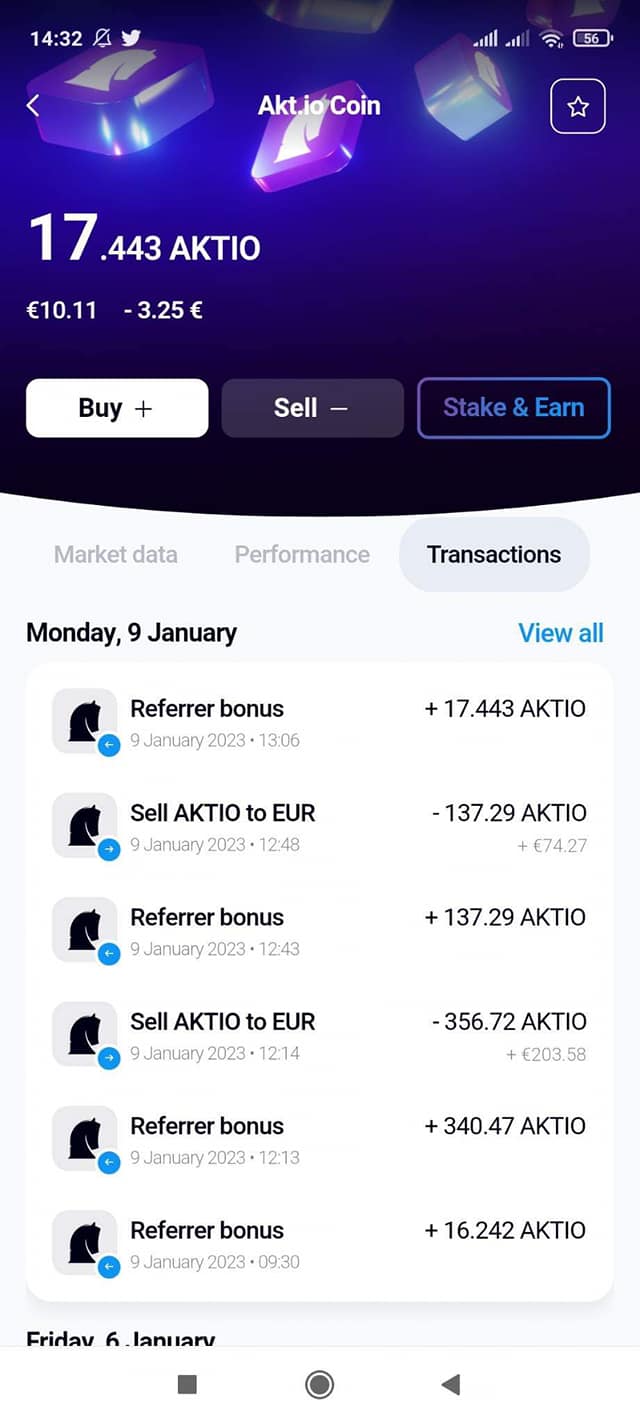640x1423 pixels.
Task: Tap the system recent apps square button
Action: 187,1384
